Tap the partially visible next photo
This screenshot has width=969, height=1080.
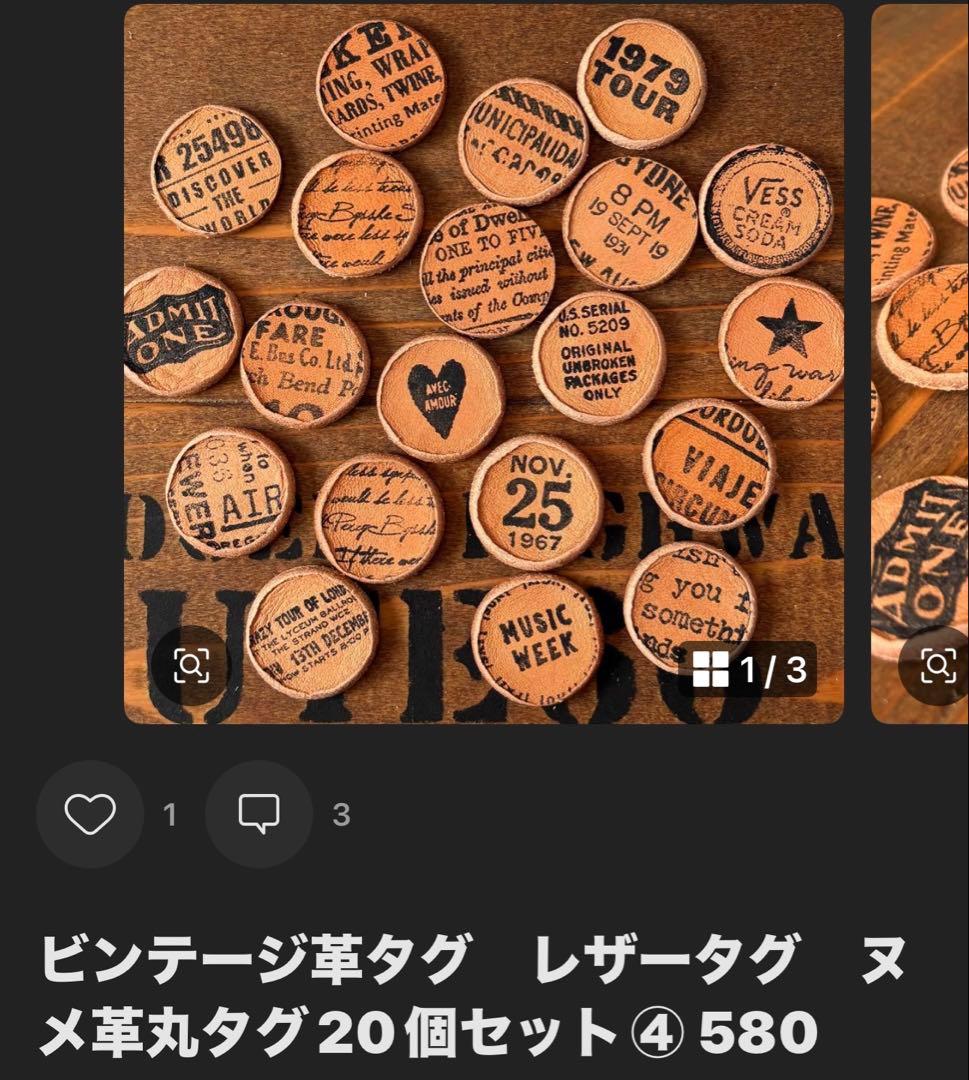click(x=920, y=360)
